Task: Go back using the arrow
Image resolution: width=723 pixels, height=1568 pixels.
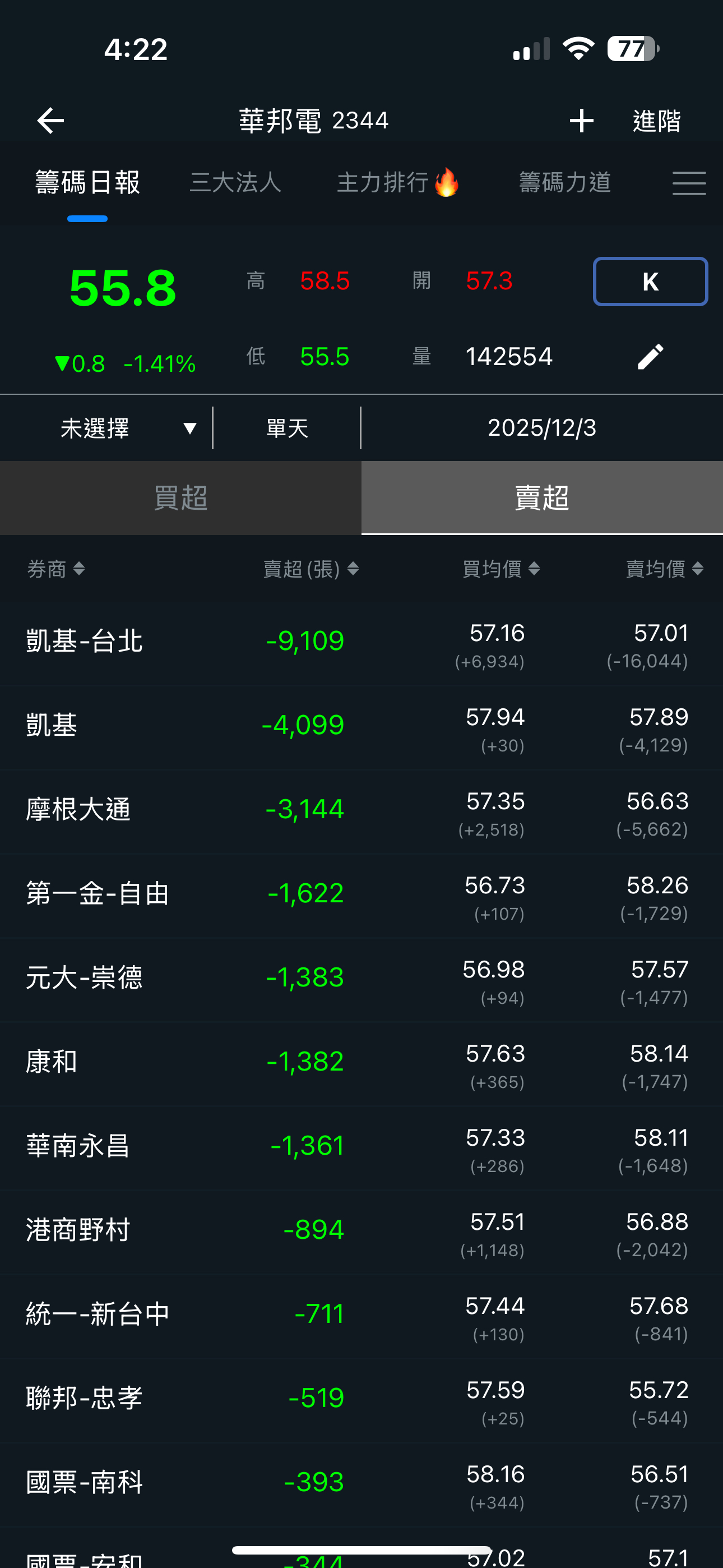Action: tap(50, 121)
